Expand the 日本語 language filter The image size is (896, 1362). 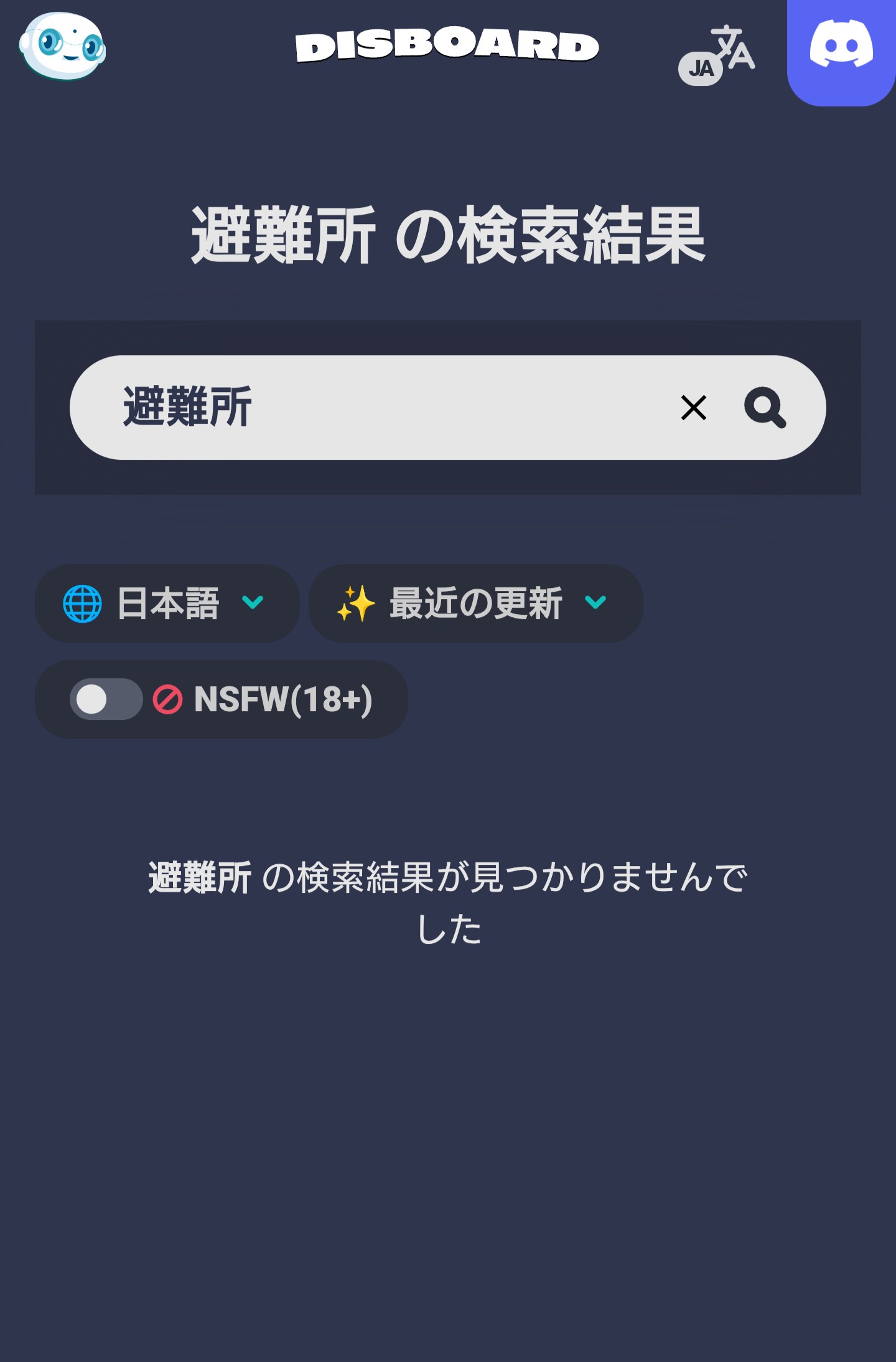167,604
